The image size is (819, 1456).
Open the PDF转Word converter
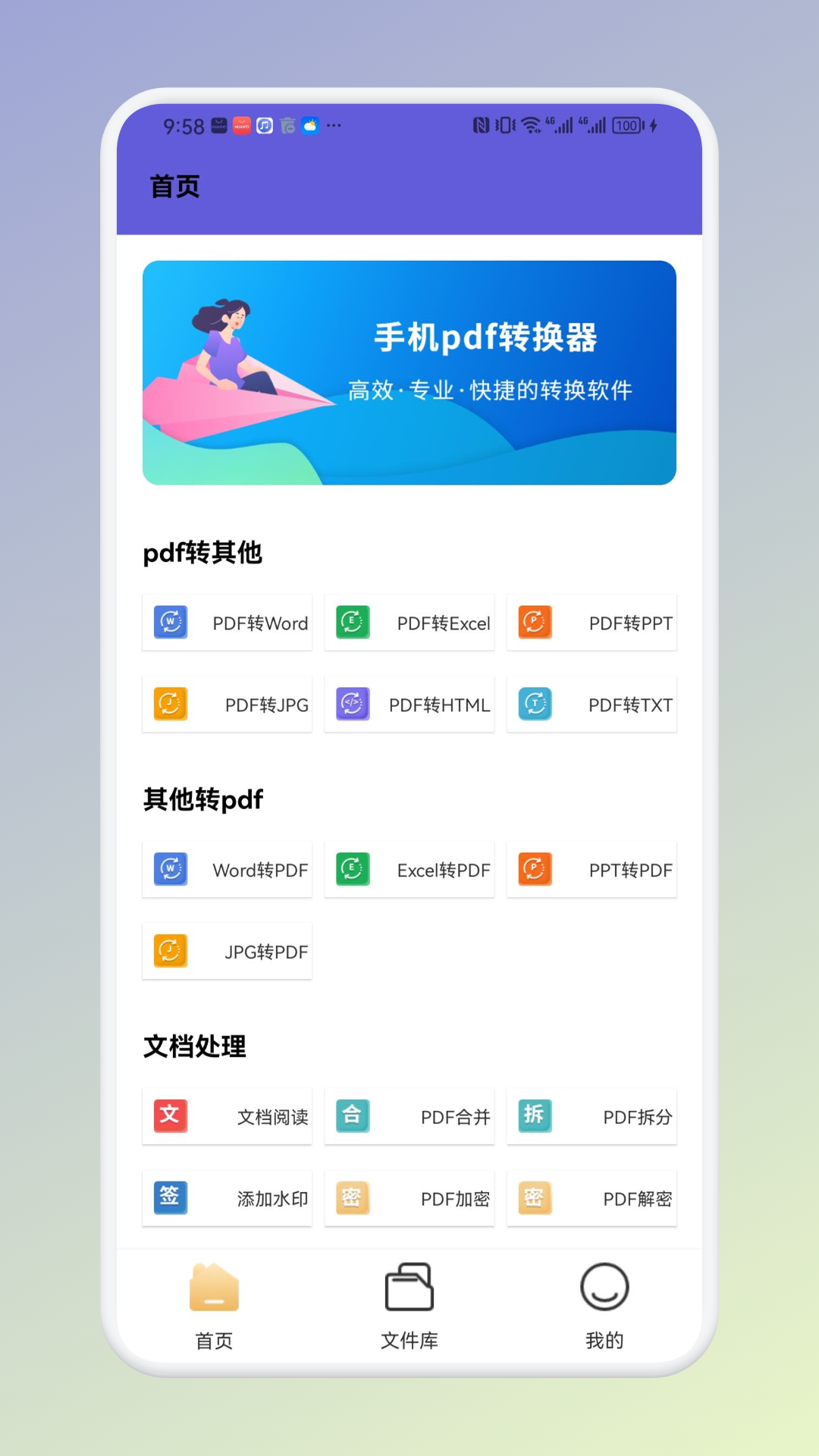pyautogui.click(x=227, y=623)
